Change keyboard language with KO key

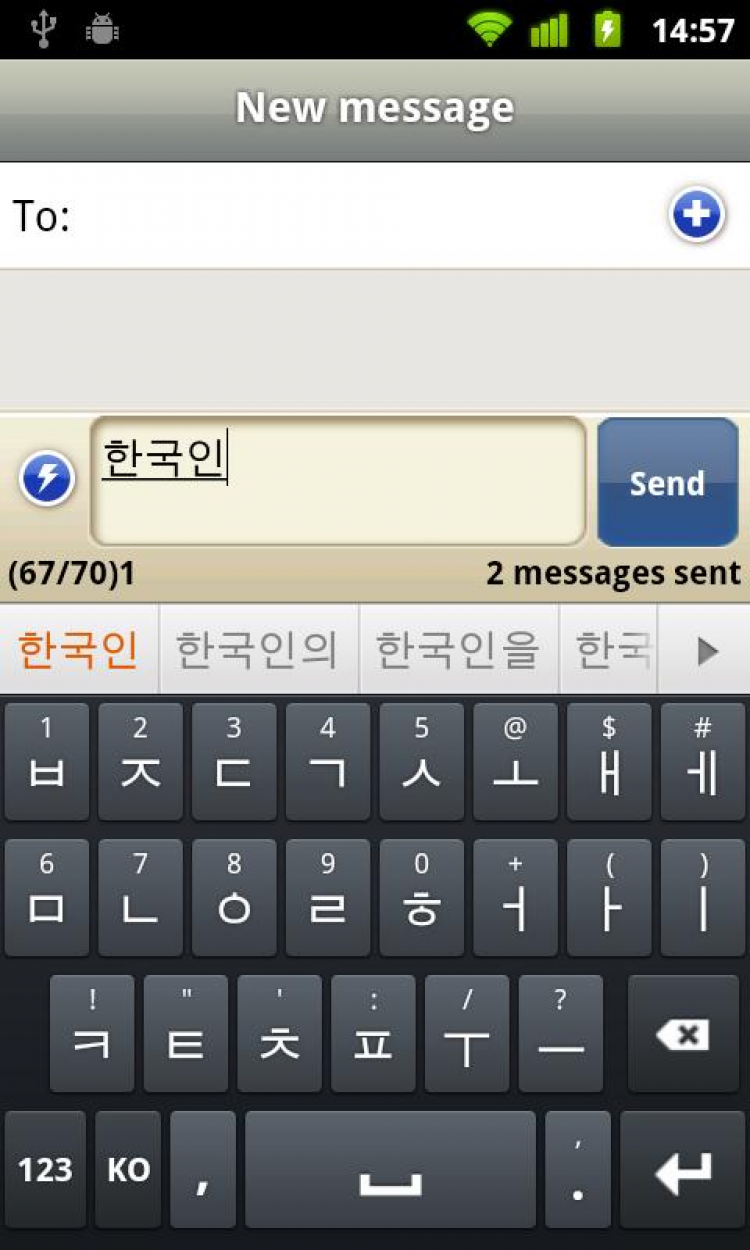[128, 1169]
